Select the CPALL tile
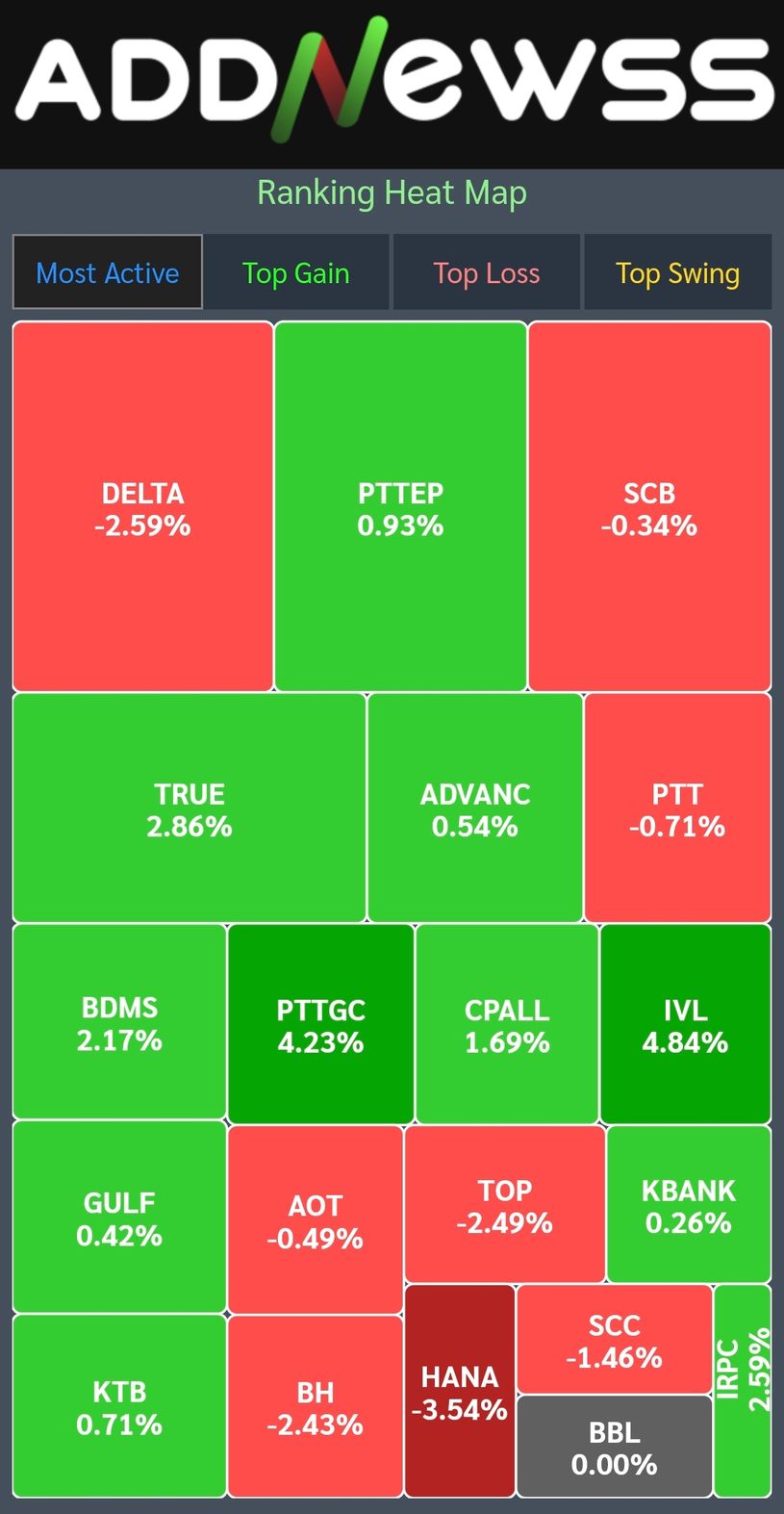Image resolution: width=784 pixels, height=1514 pixels. click(x=507, y=1025)
